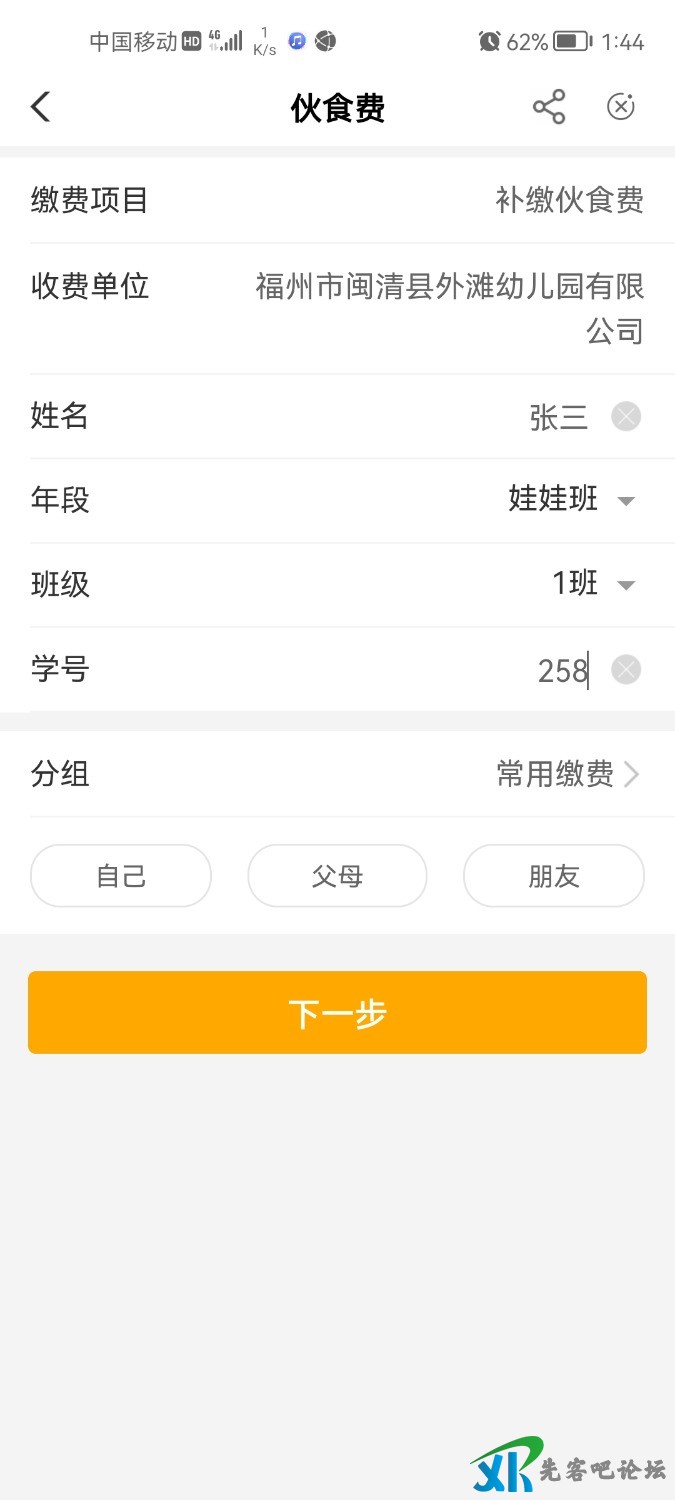Open the 分组 row showing 常用缴费
This screenshot has height=1500, width=675.
click(566, 774)
